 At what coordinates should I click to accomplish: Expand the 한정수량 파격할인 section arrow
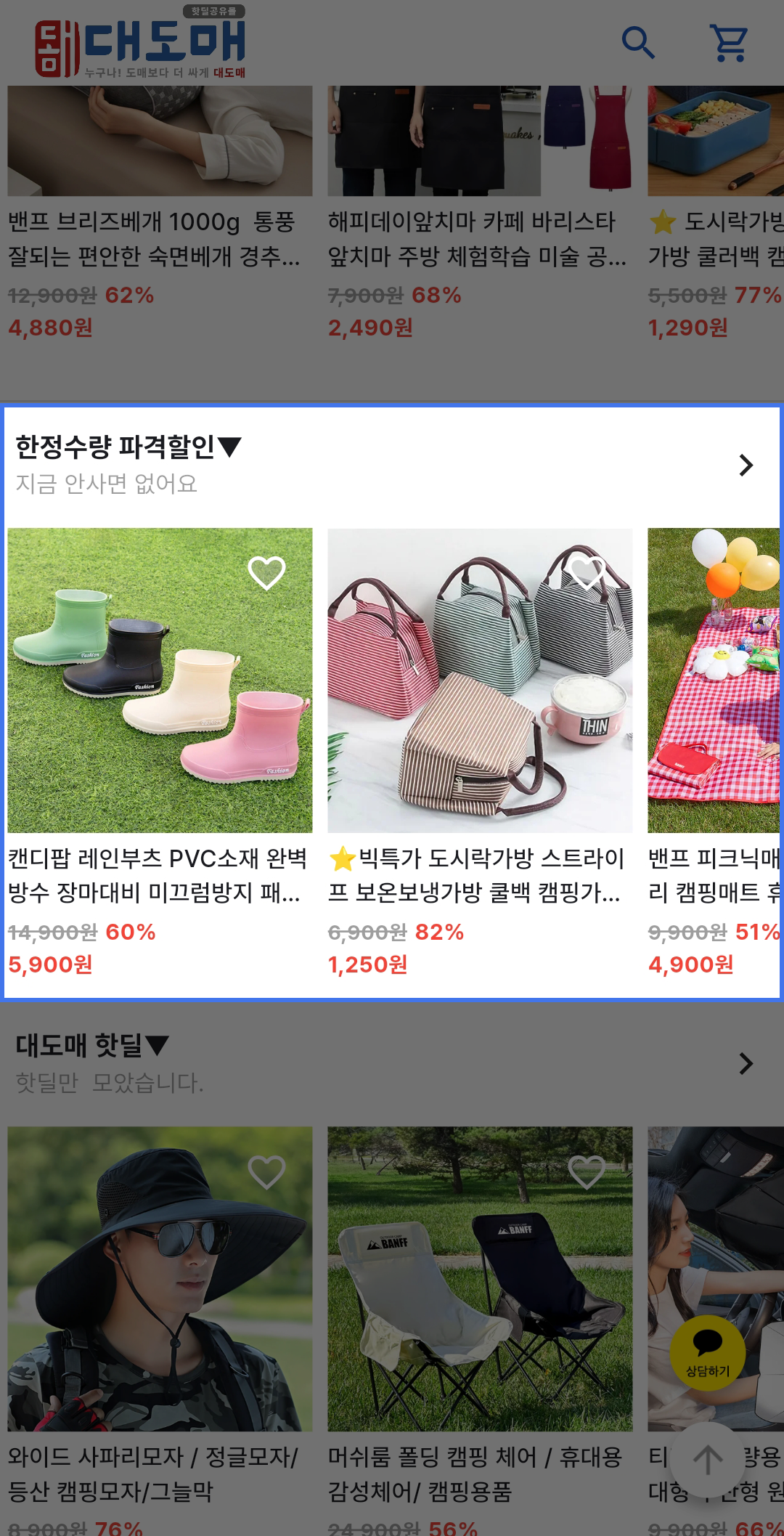click(746, 465)
